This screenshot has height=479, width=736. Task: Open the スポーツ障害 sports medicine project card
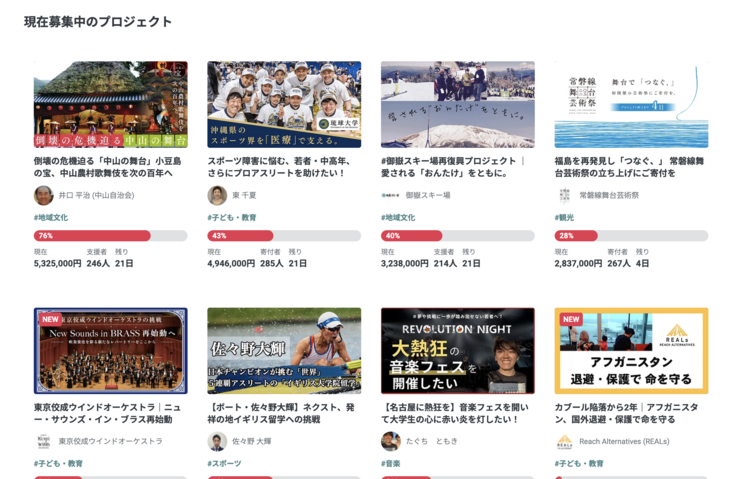(x=284, y=105)
